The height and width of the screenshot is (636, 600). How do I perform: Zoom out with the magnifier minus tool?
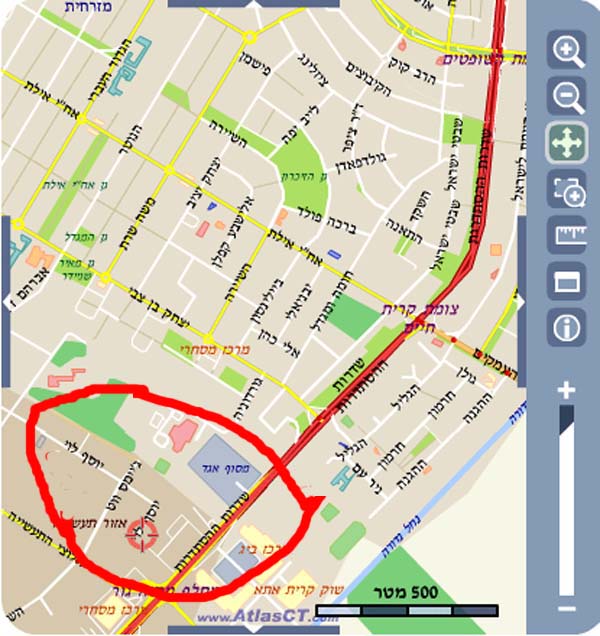point(566,97)
